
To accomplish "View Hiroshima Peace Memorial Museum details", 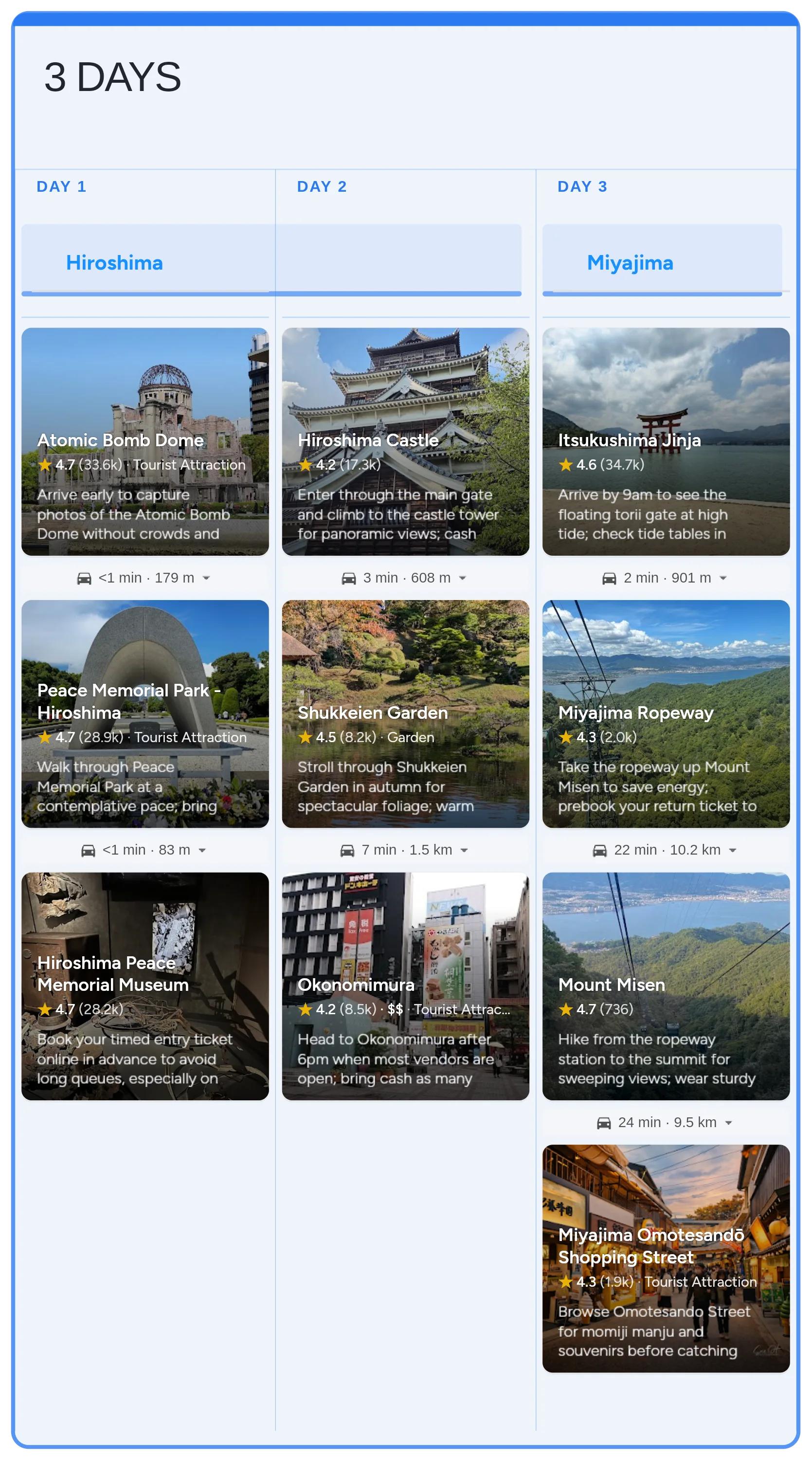I will pos(145,986).
